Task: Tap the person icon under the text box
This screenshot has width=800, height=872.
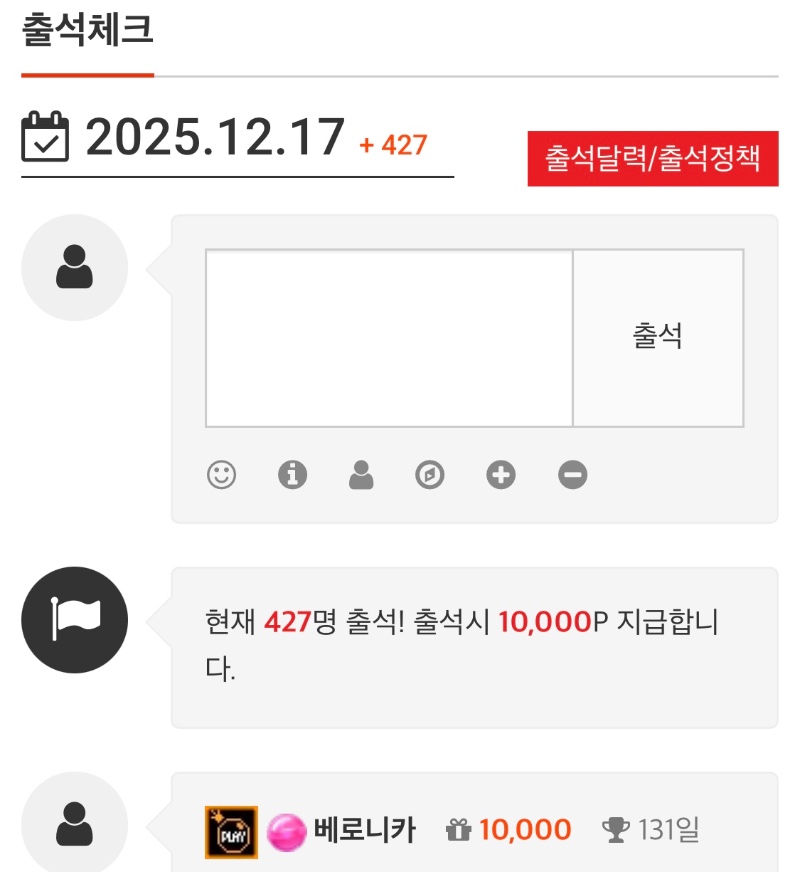Action: (361, 475)
